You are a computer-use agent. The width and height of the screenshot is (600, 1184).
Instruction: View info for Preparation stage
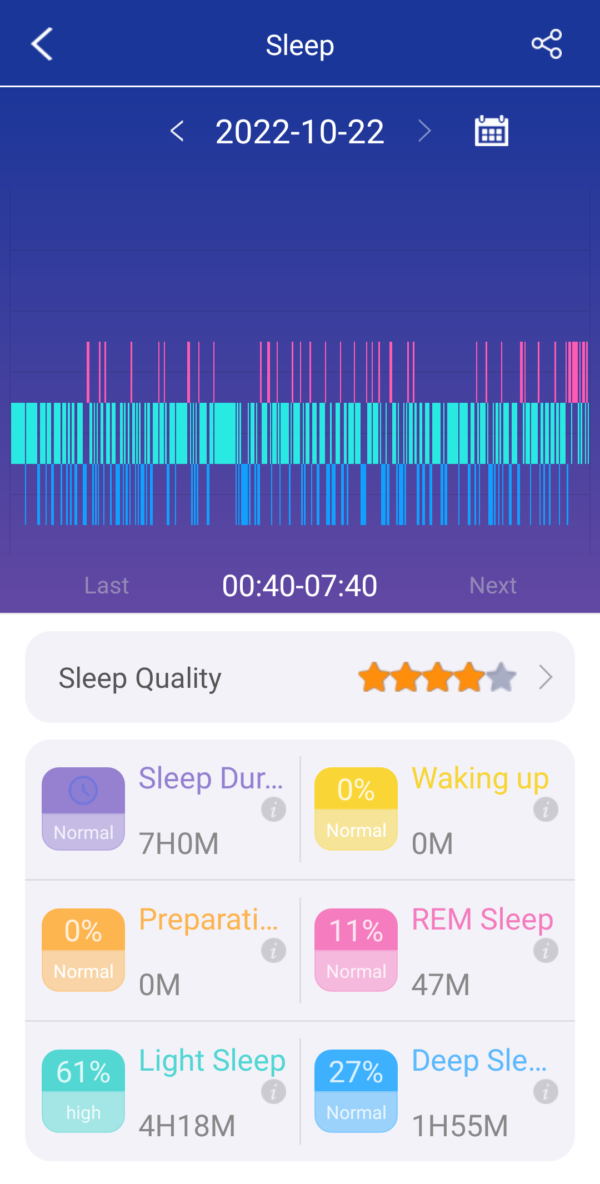273,950
